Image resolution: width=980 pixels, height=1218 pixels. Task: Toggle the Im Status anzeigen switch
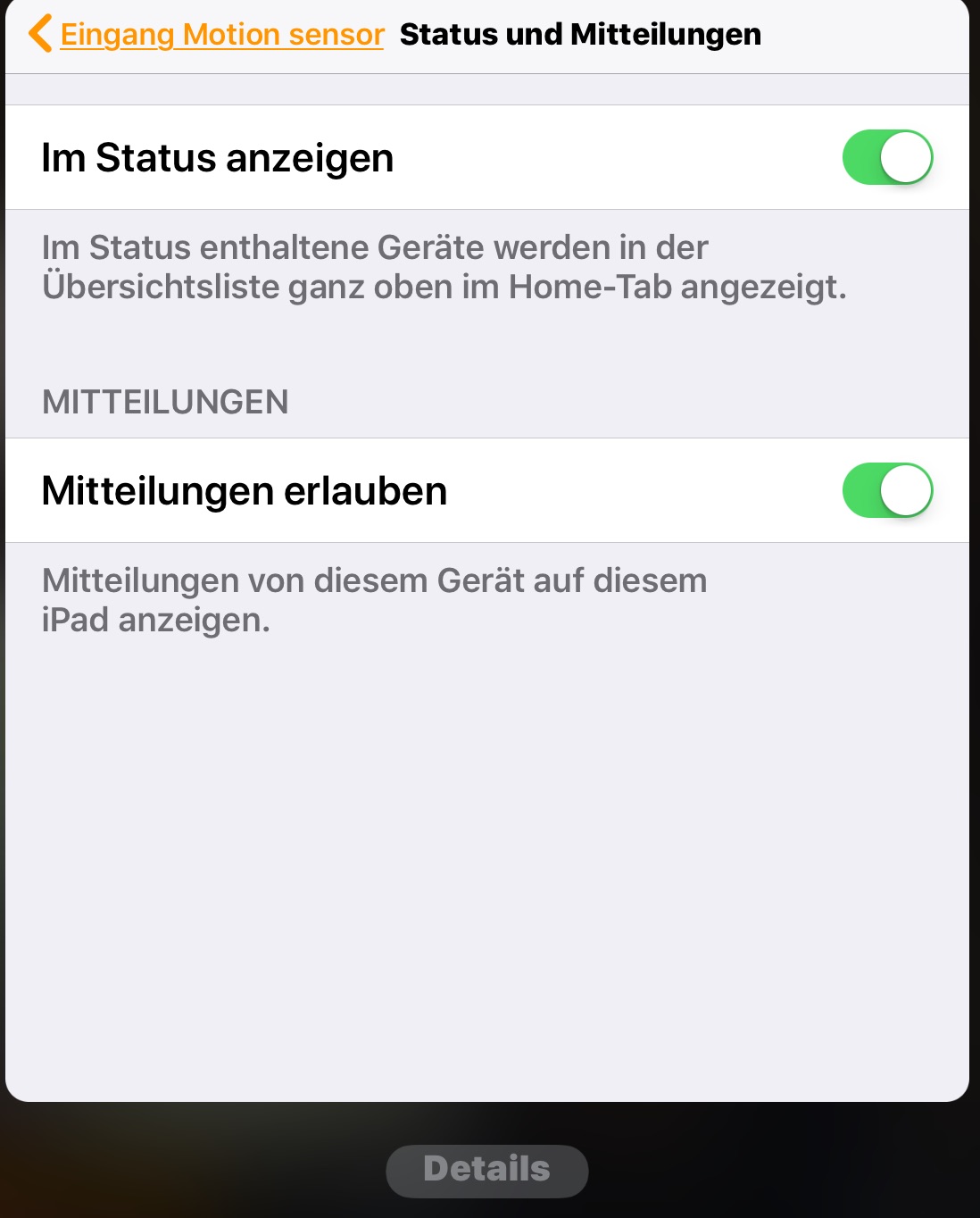[887, 158]
